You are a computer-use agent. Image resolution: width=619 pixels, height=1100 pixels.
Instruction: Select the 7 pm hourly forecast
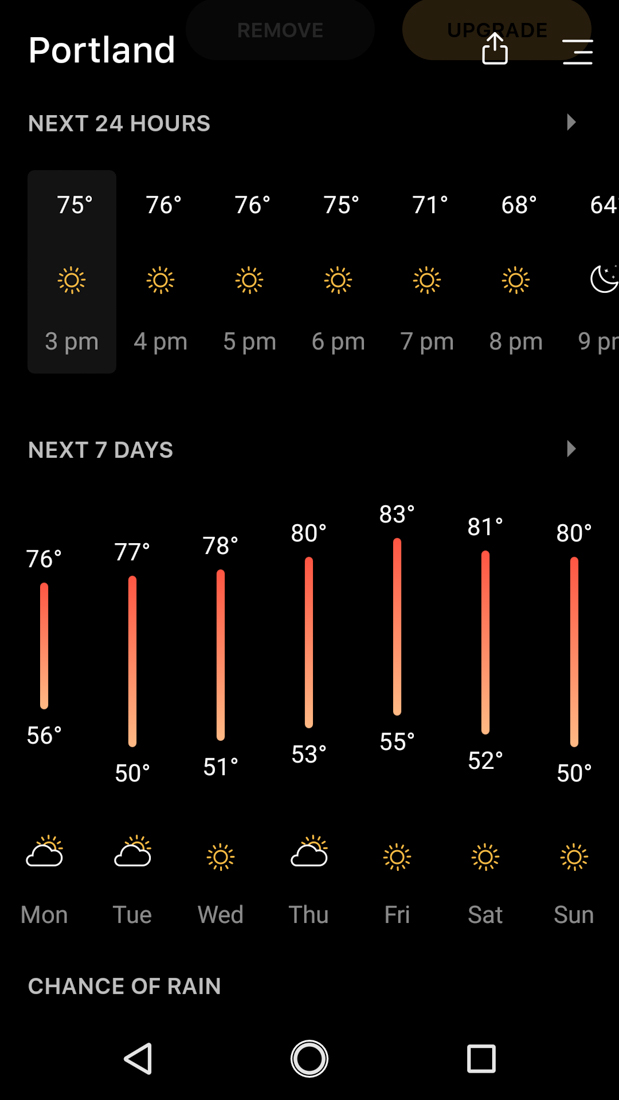pos(427,272)
